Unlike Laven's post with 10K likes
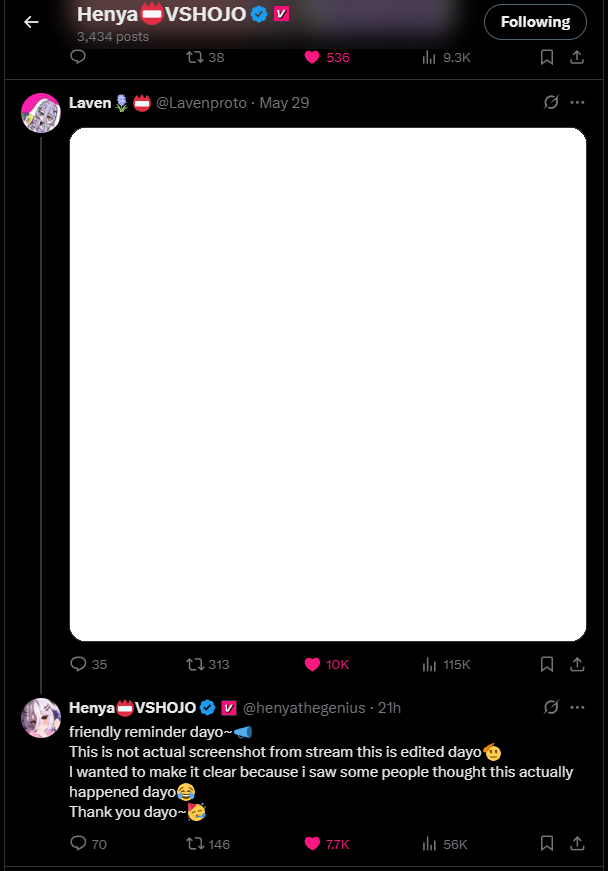This screenshot has height=871, width=608. pyautogui.click(x=312, y=664)
